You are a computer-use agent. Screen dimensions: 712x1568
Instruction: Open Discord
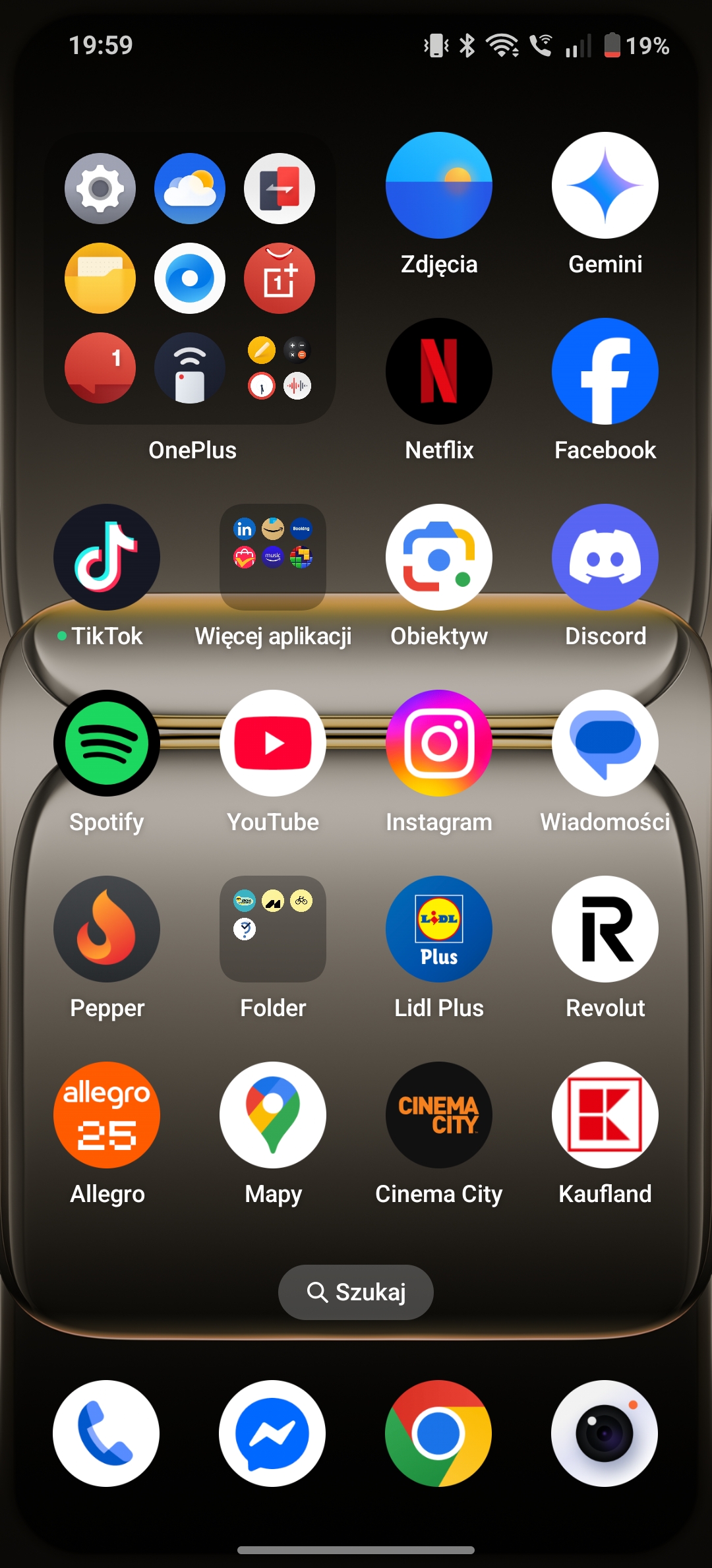tap(605, 557)
